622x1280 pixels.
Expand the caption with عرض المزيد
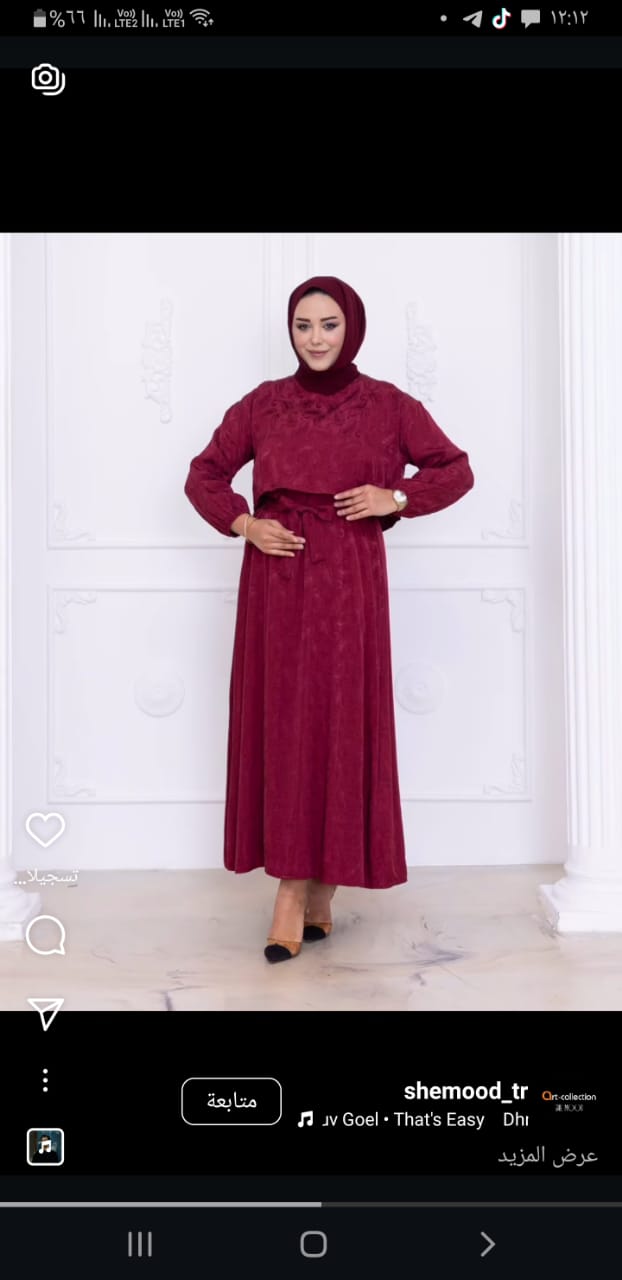[x=548, y=1155]
